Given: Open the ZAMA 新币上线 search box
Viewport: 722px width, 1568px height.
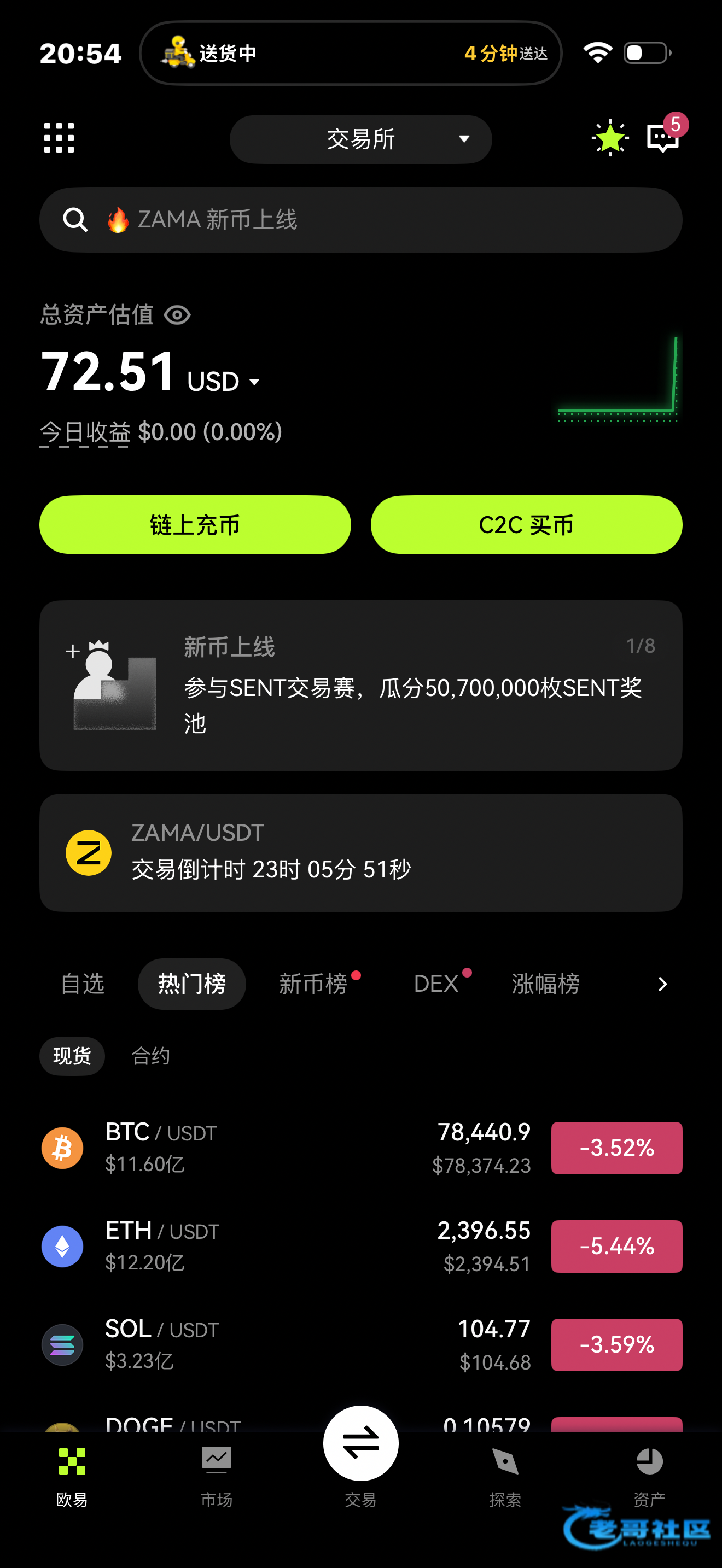Looking at the screenshot, I should click(360, 220).
